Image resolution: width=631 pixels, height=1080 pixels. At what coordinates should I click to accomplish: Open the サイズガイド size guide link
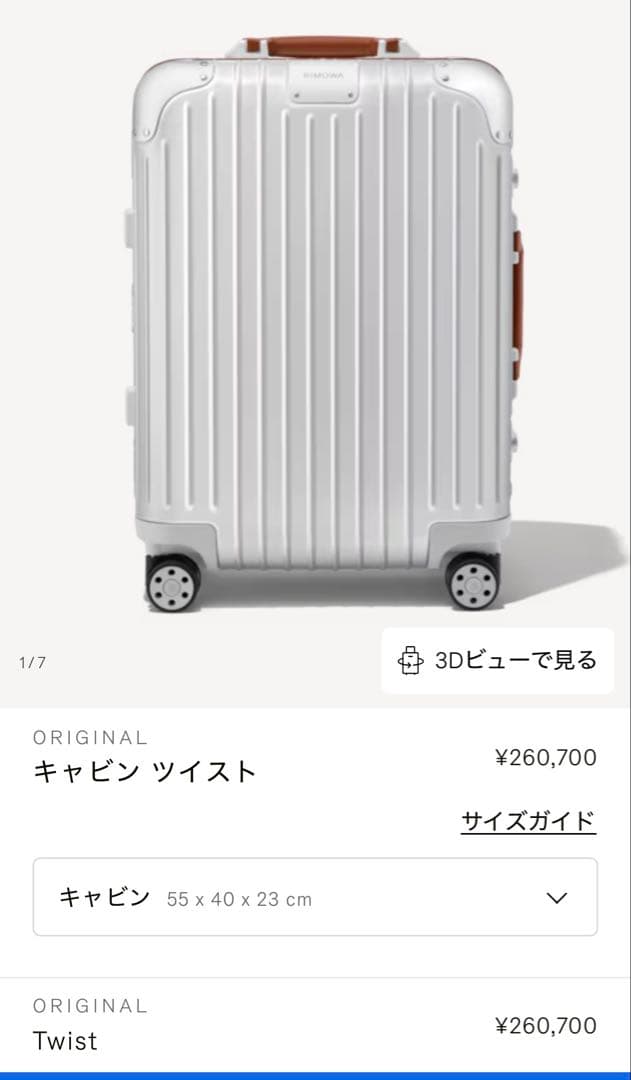528,822
